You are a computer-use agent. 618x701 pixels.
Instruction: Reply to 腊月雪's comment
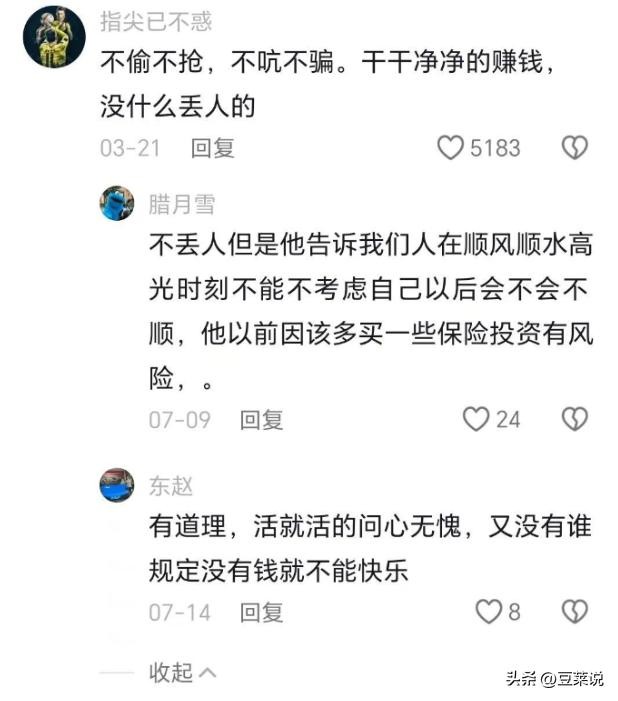coord(261,419)
